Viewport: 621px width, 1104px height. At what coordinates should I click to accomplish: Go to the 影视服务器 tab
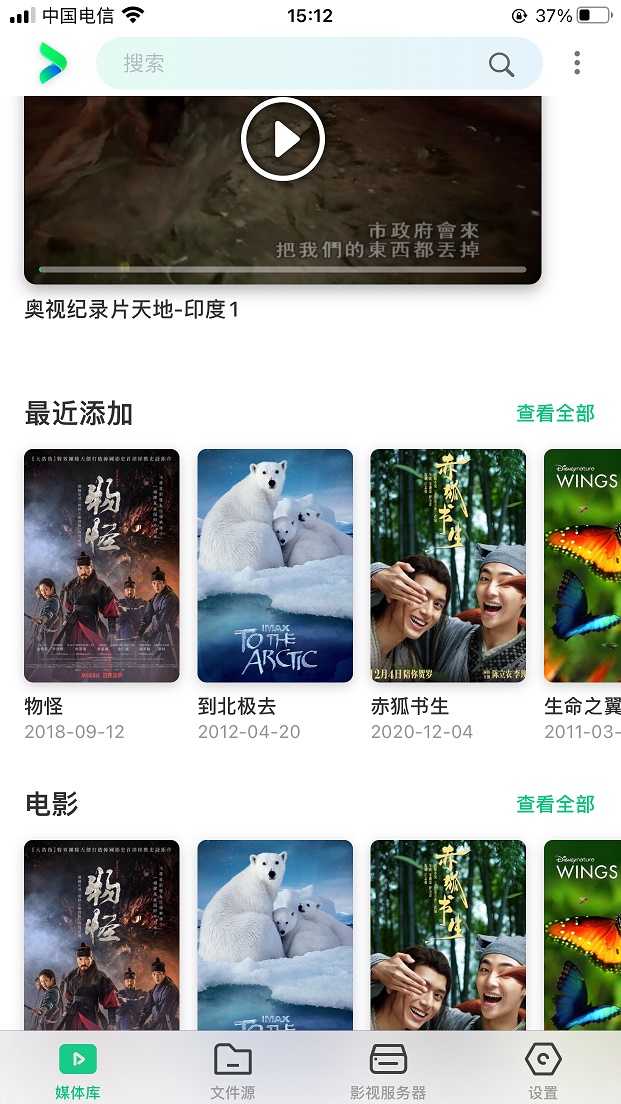coord(388,1070)
